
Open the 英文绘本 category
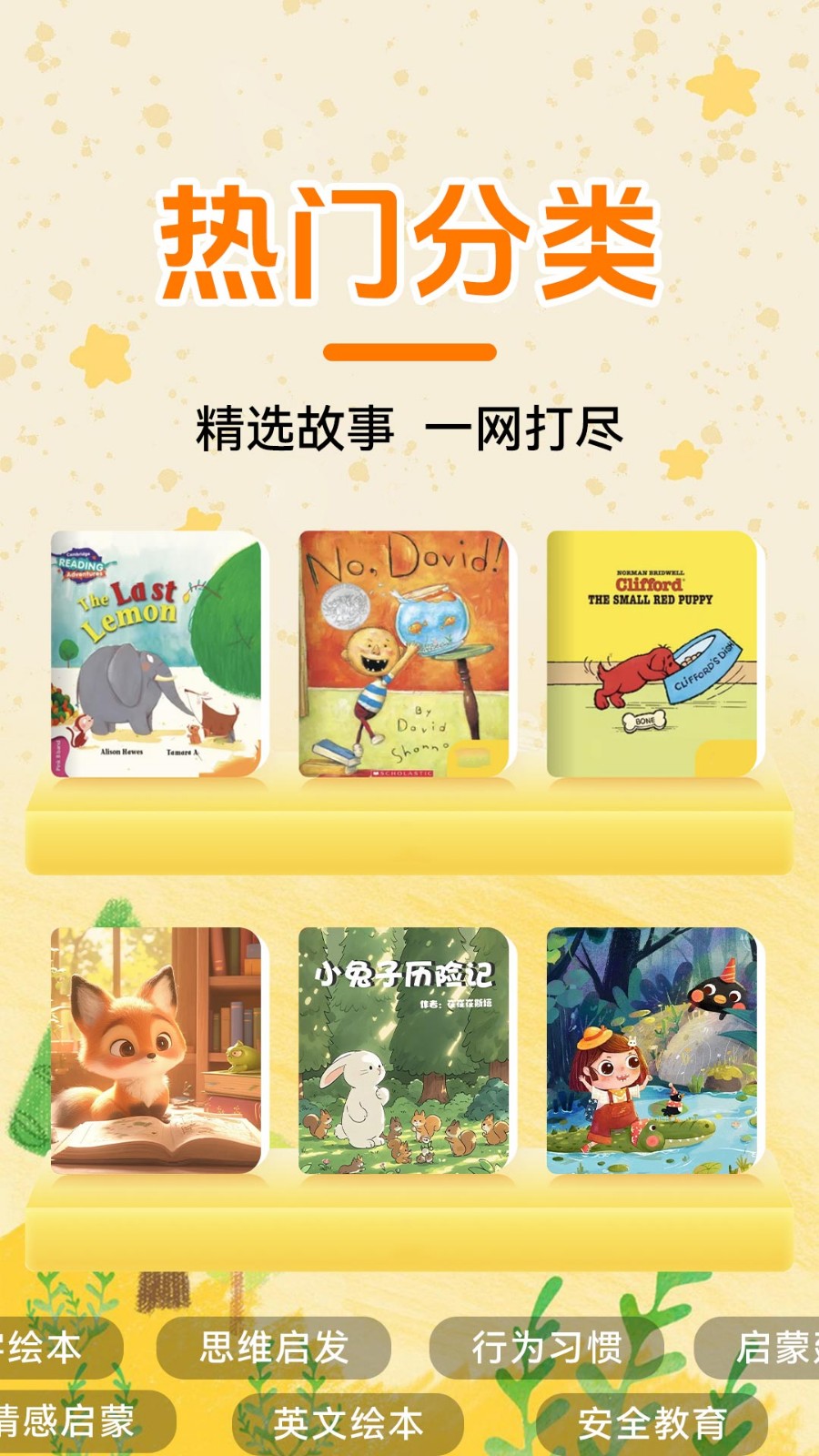tap(350, 1422)
